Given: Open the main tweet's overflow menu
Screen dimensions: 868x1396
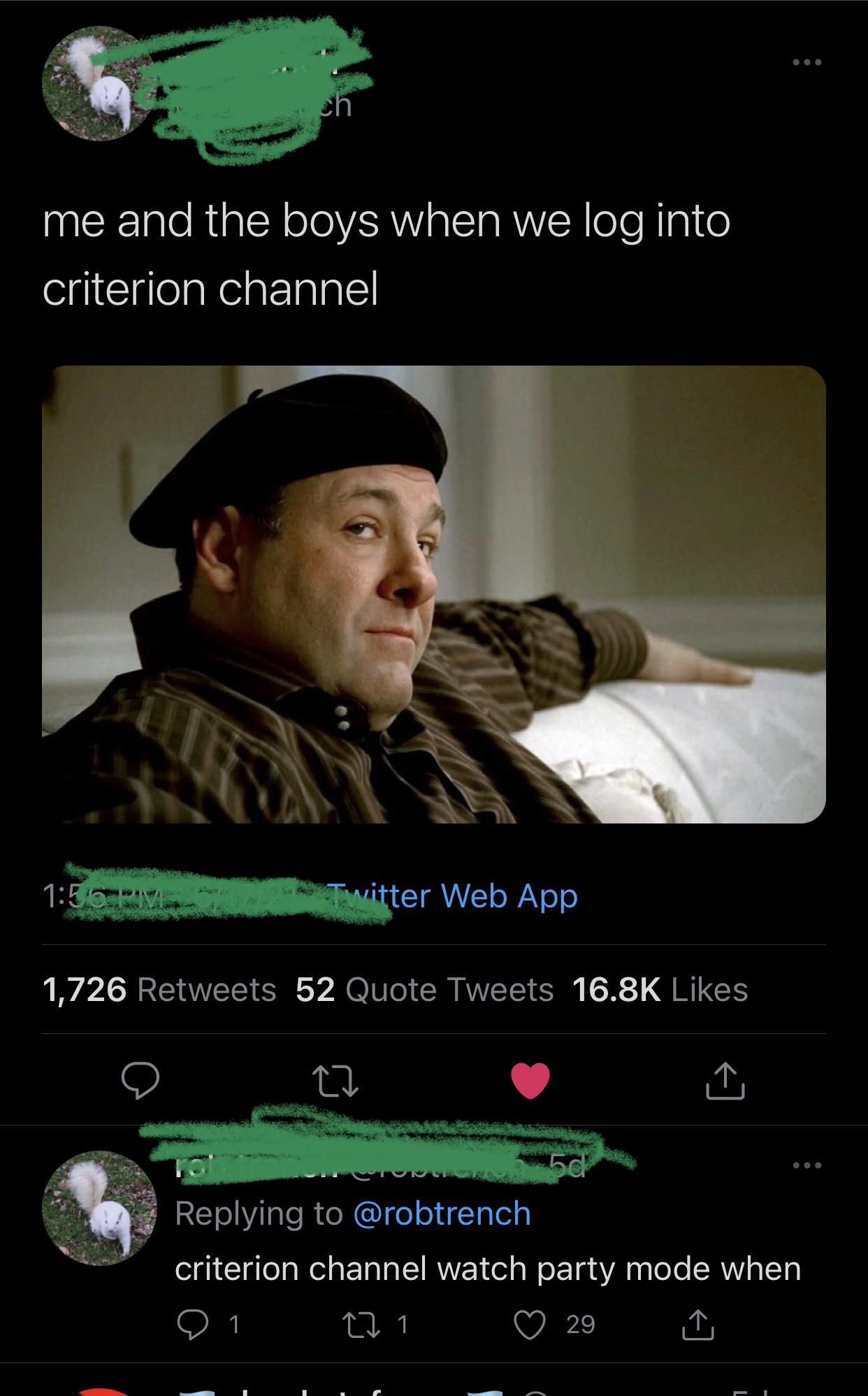Looking at the screenshot, I should (x=807, y=62).
